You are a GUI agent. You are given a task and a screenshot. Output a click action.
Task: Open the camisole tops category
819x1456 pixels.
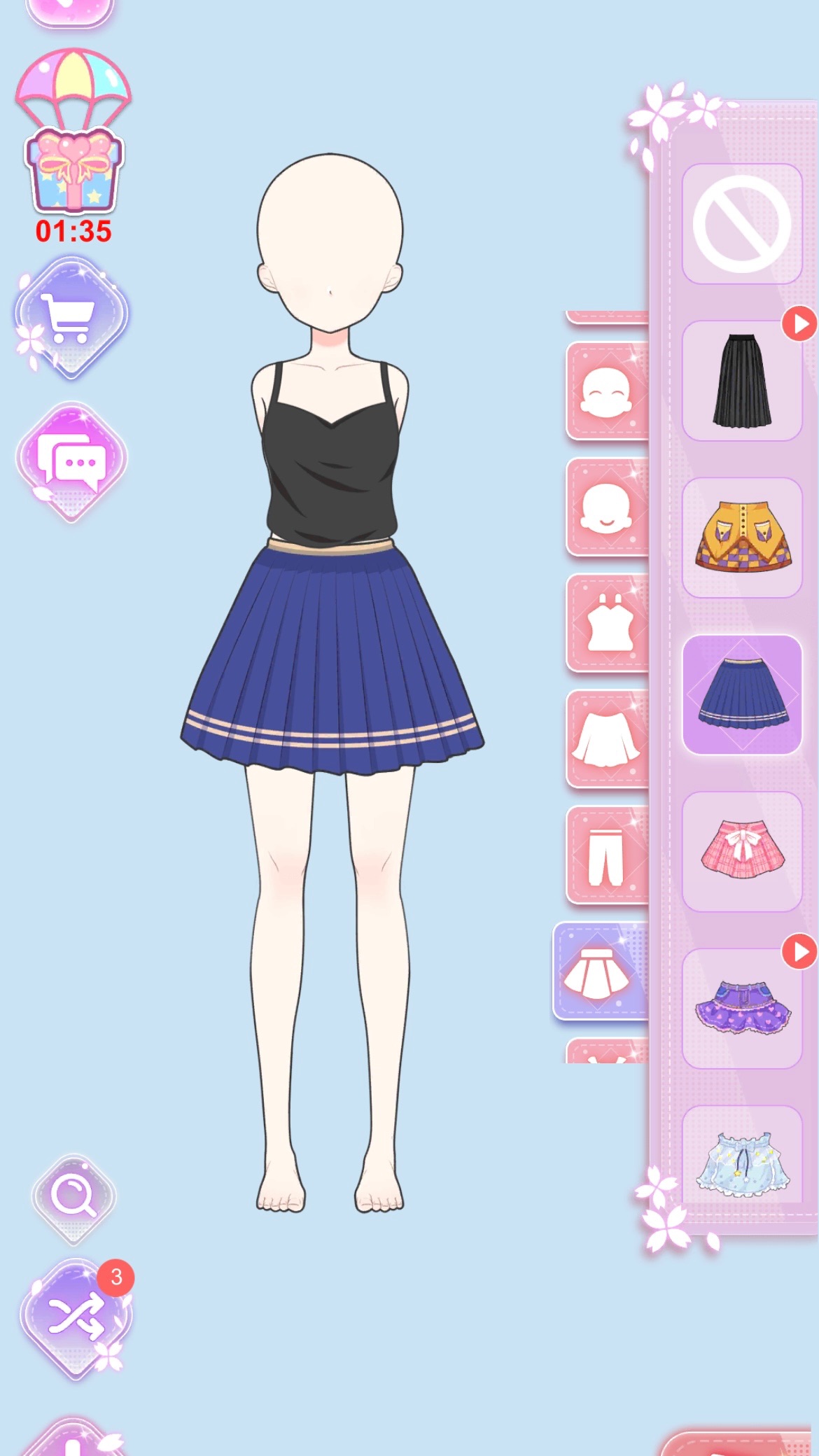[607, 624]
